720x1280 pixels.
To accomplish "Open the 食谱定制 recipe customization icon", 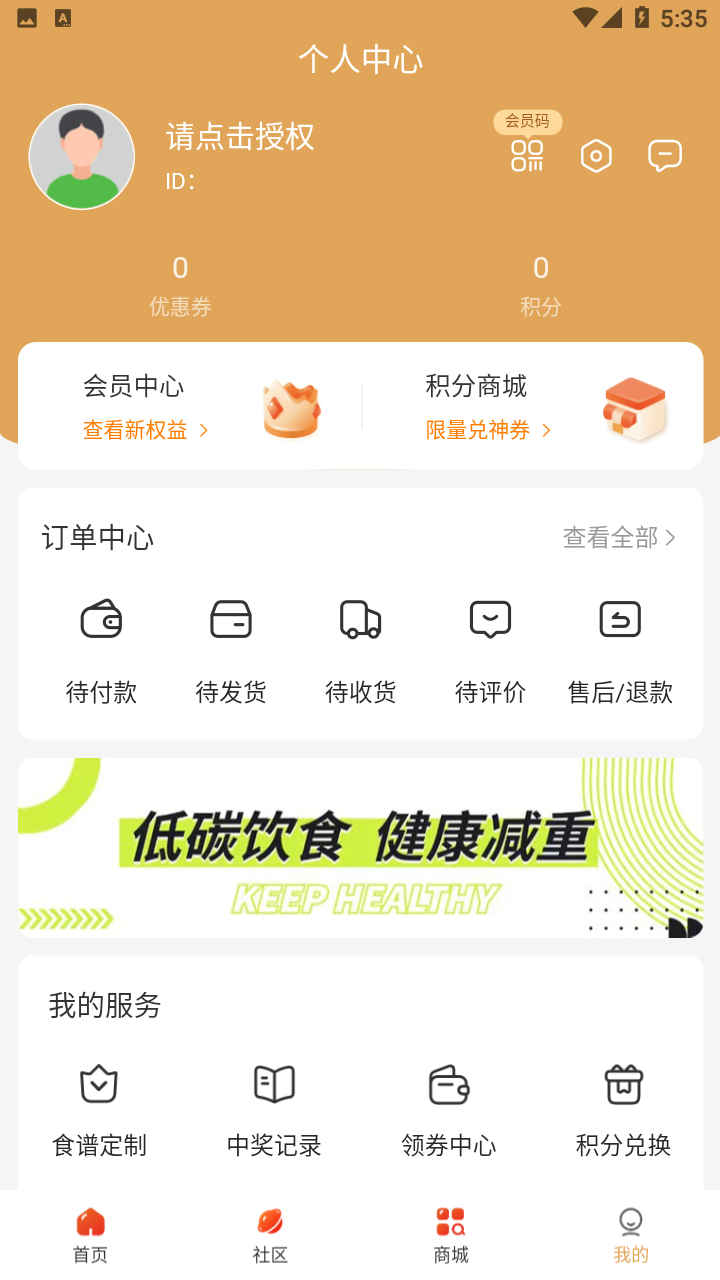I will 100,1083.
